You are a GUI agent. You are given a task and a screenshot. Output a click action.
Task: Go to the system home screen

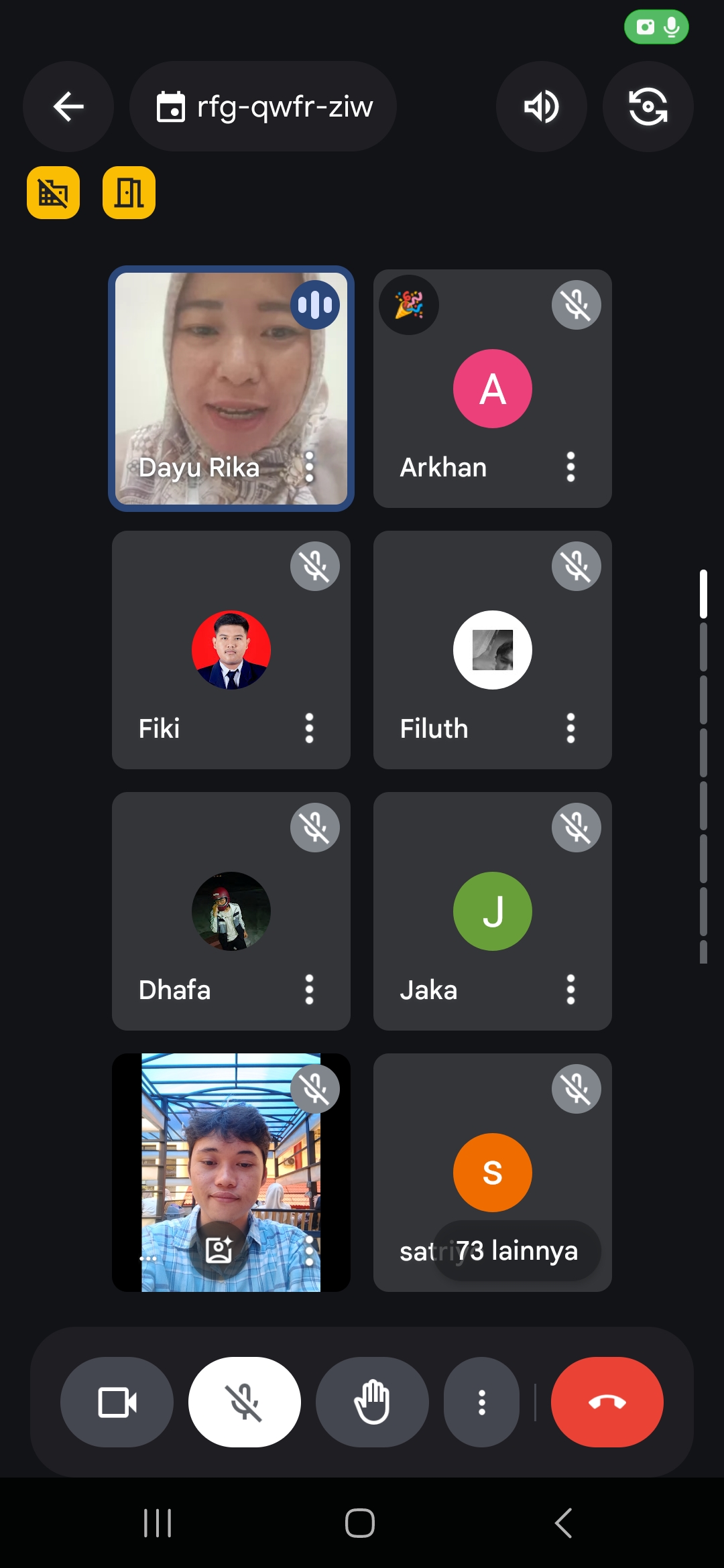[x=360, y=1523]
